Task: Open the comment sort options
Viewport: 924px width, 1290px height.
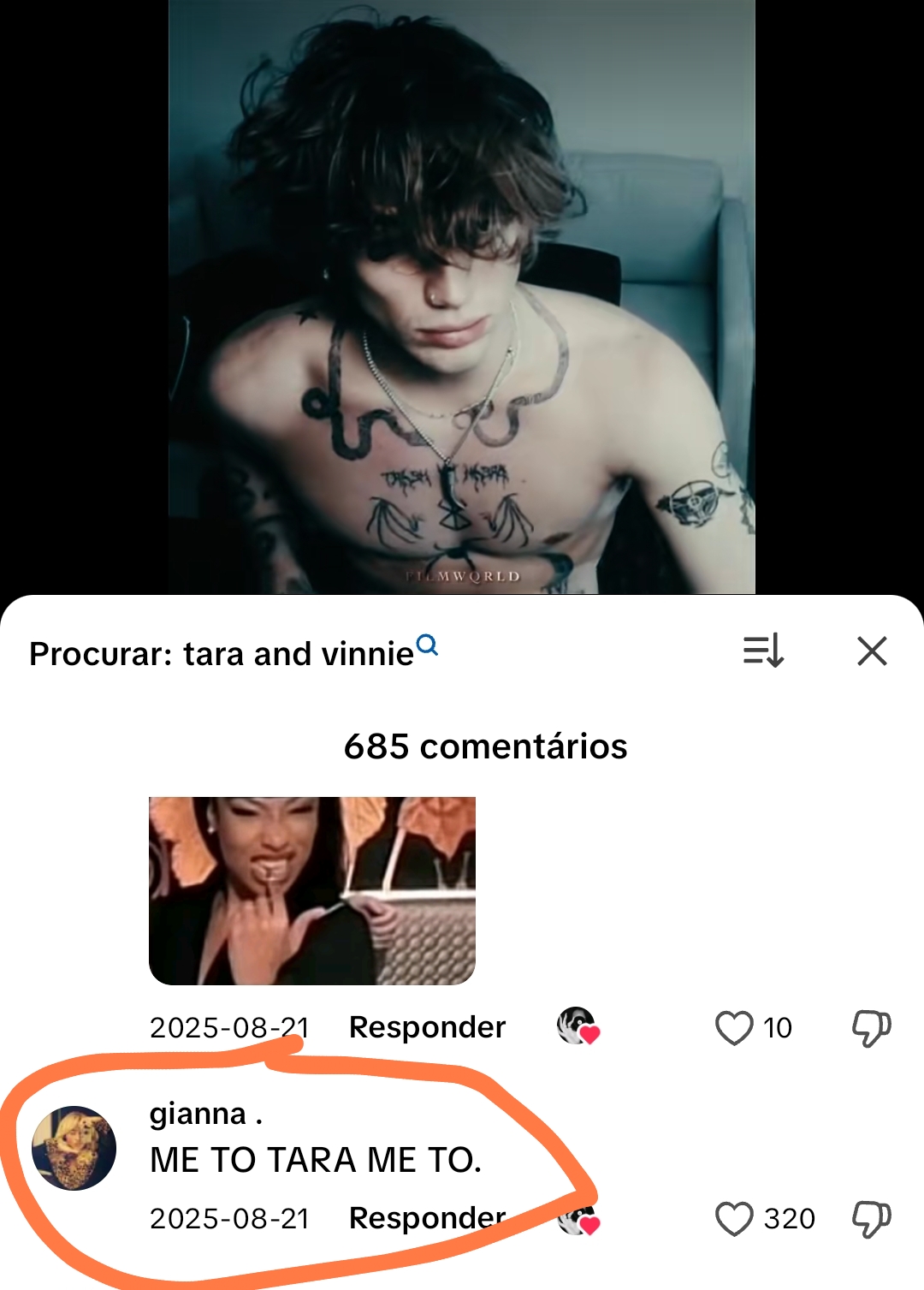Action: tap(763, 651)
